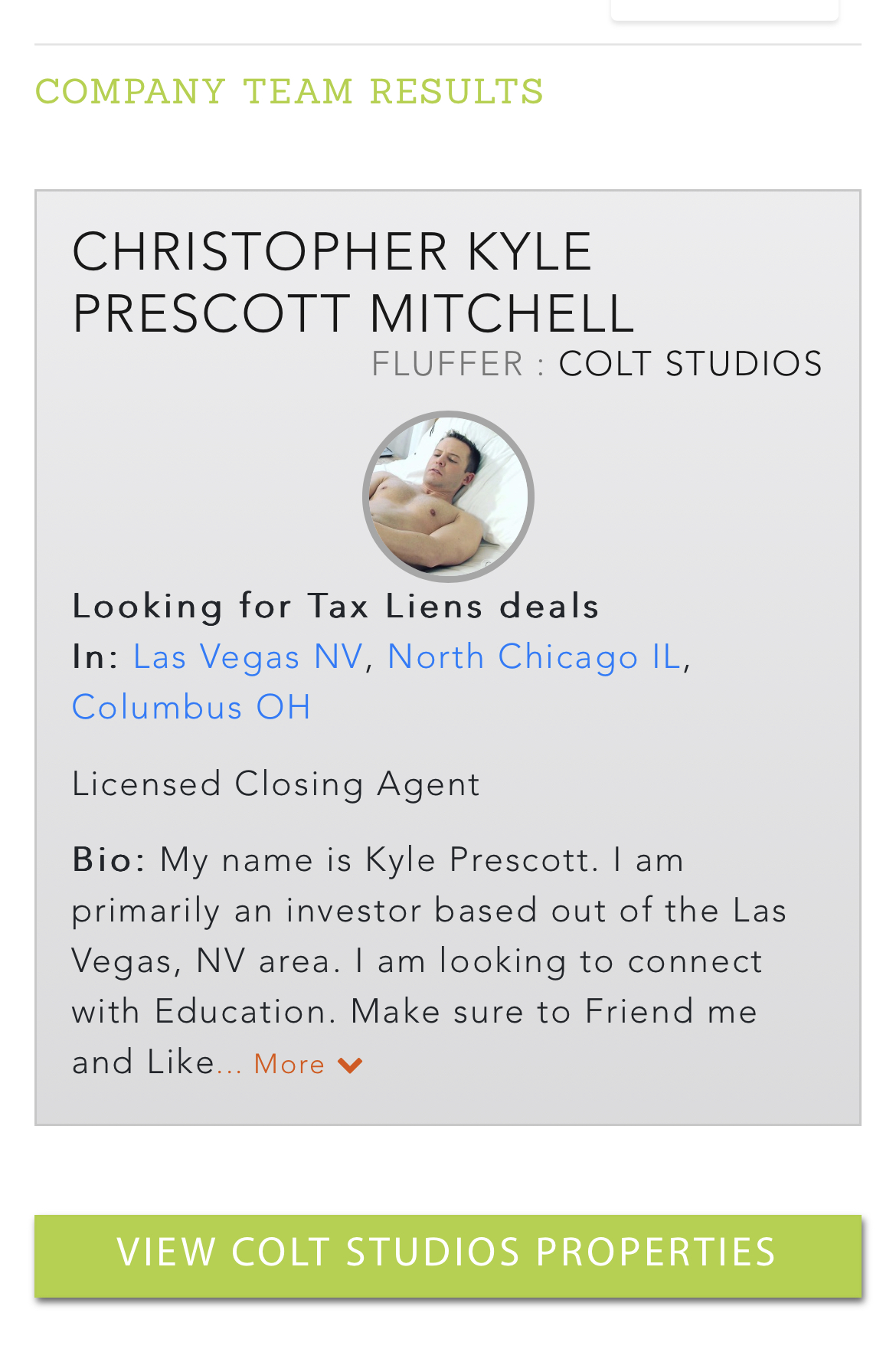Open the Las Vegas NV location link

[247, 656]
